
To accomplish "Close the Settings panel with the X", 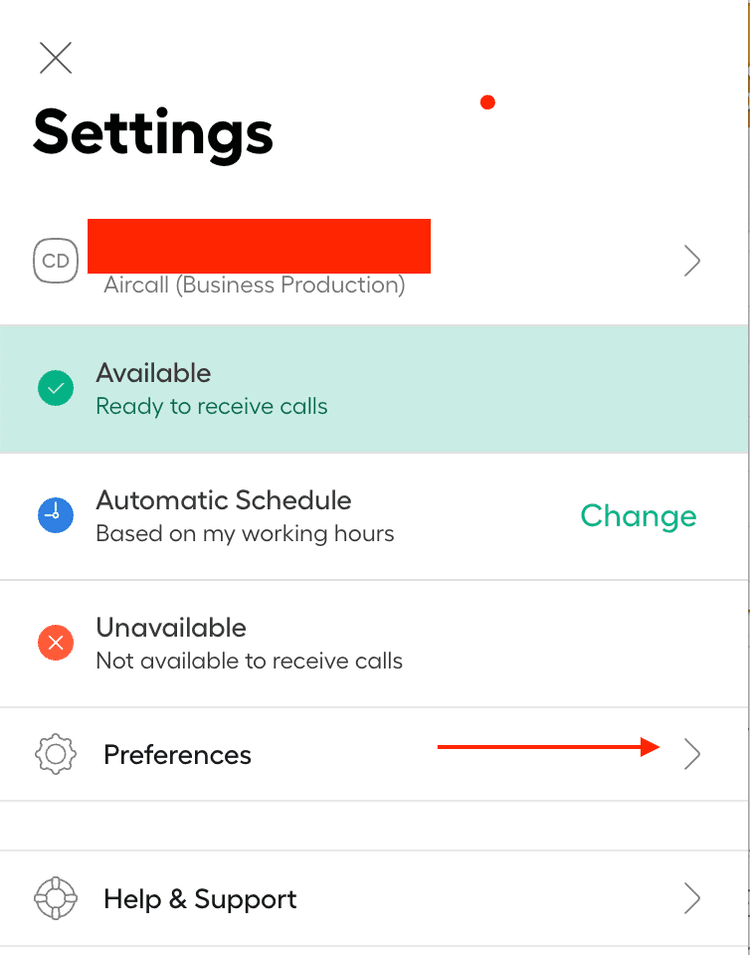I will click(x=55, y=58).
